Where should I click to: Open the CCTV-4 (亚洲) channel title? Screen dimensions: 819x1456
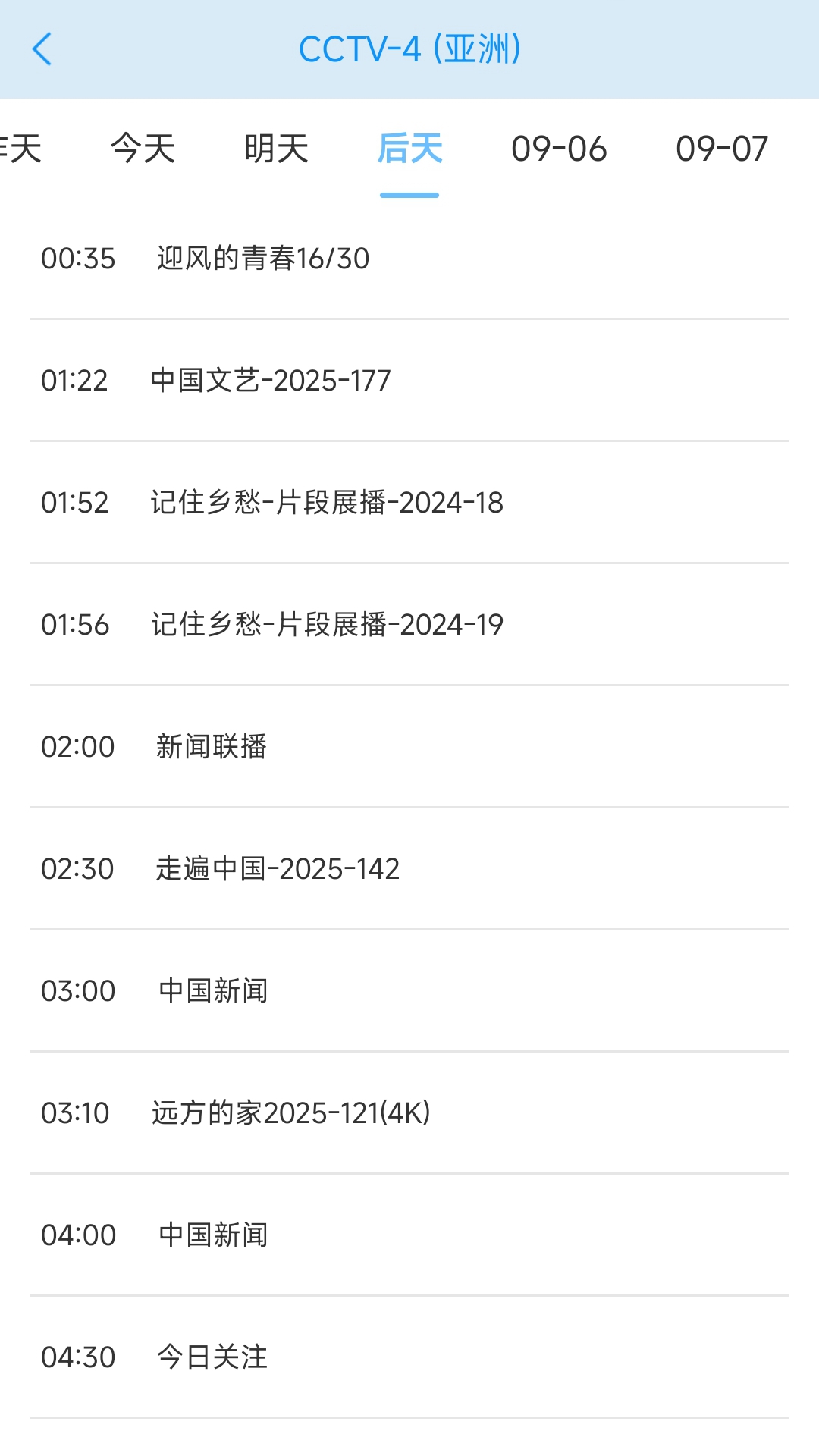409,49
